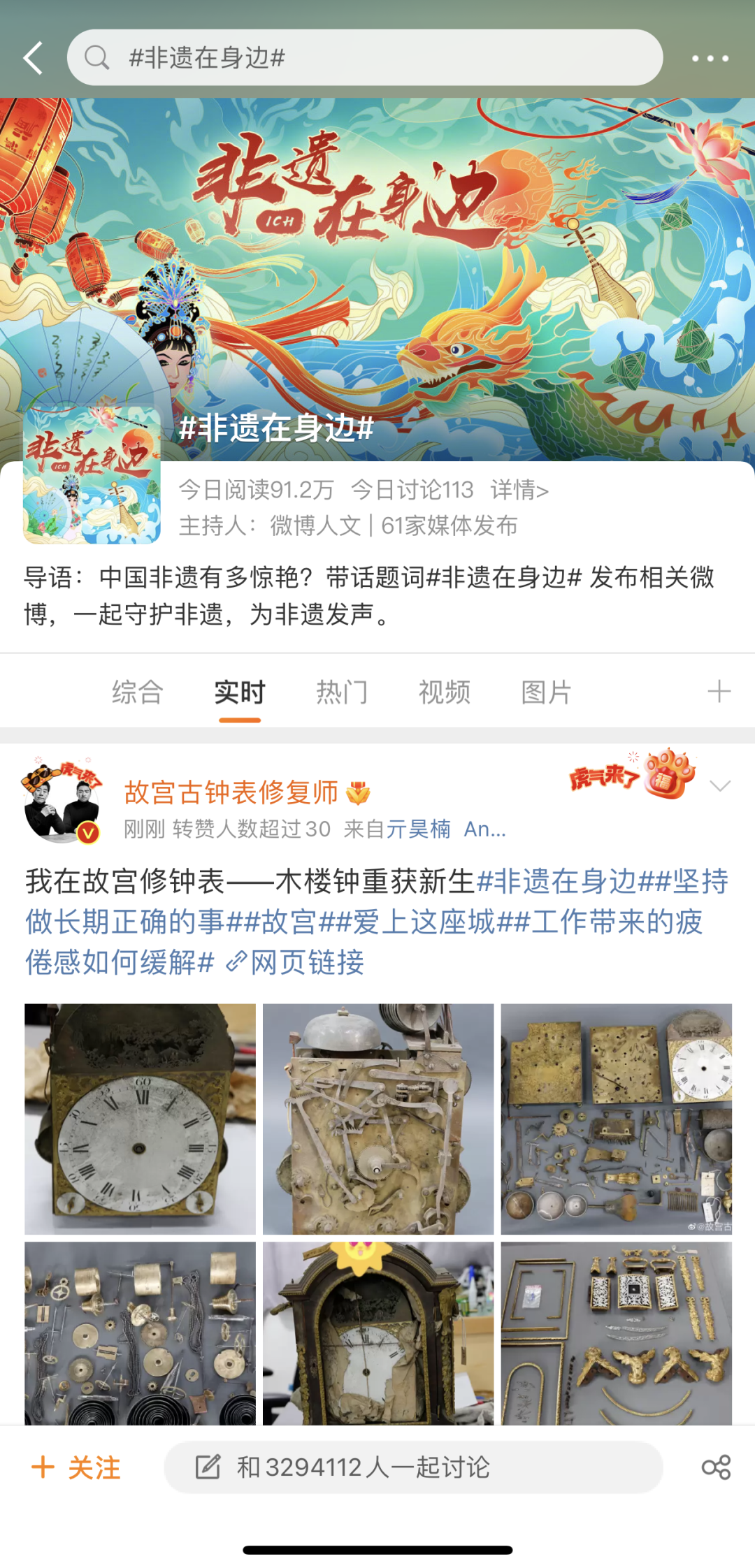The height and width of the screenshot is (1568, 755).
Task: View the clock mechanism photo
Action: point(377,1119)
